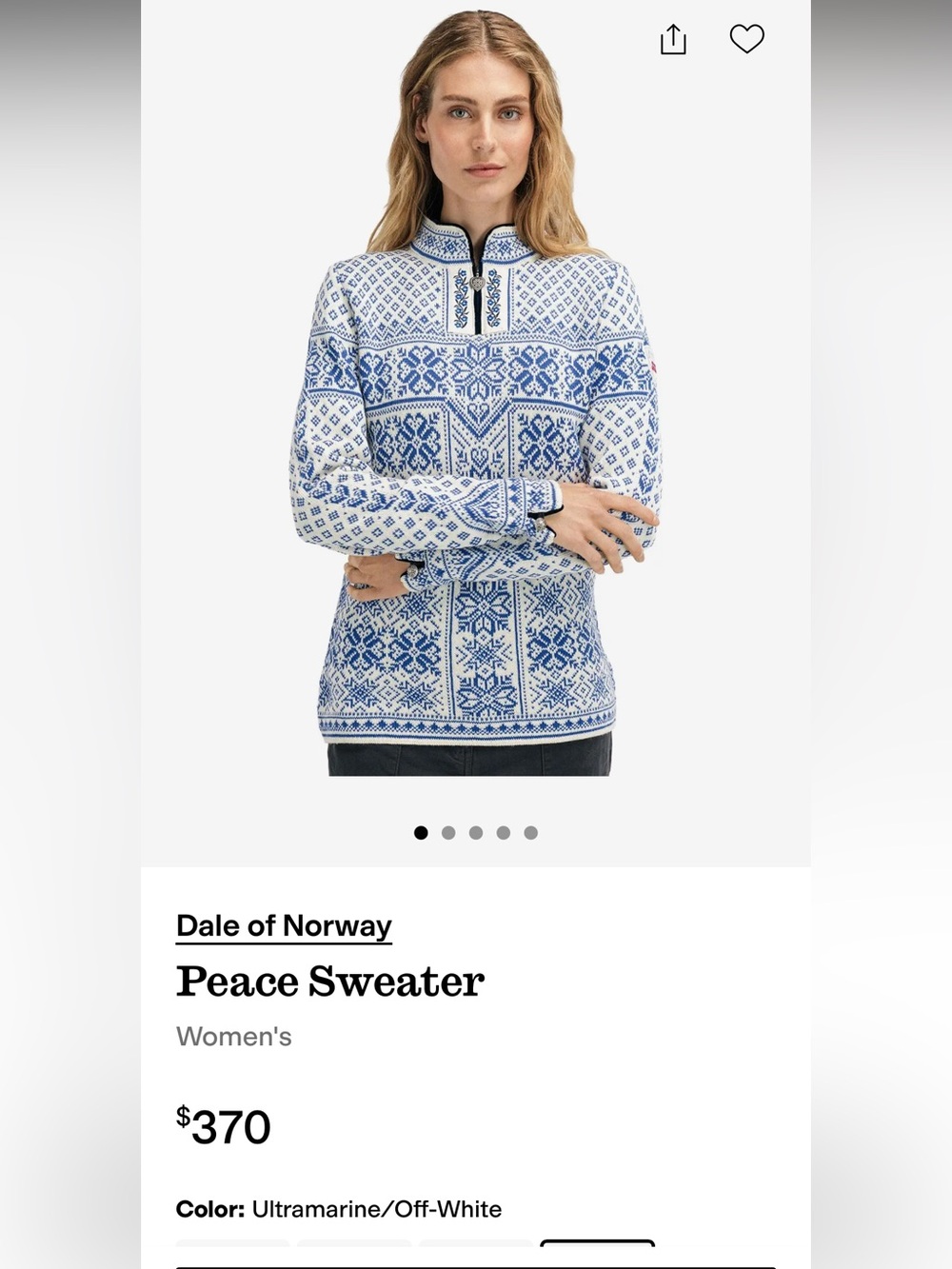Jump to the last product image dot
The height and width of the screenshot is (1269, 952).
530,832
